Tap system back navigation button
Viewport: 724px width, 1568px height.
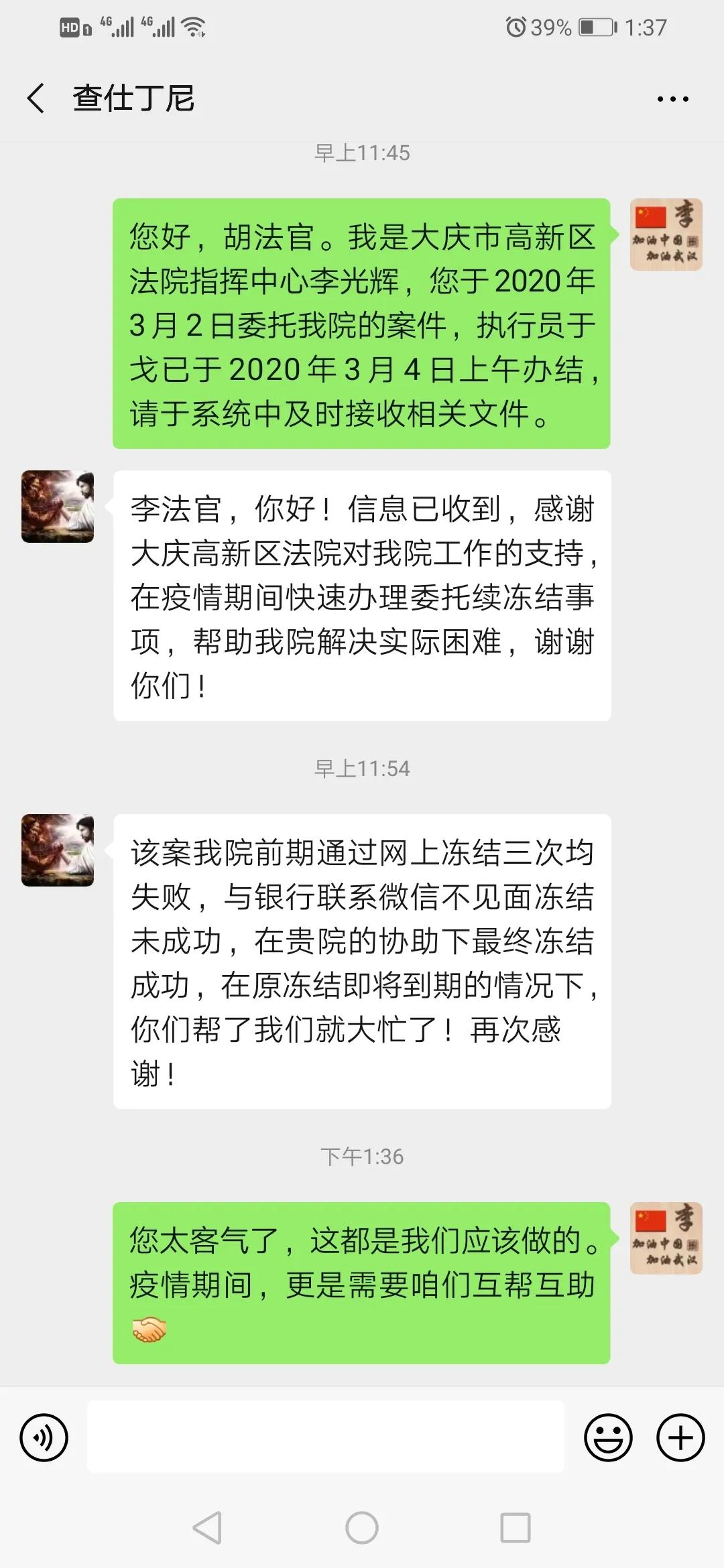pos(207,1528)
